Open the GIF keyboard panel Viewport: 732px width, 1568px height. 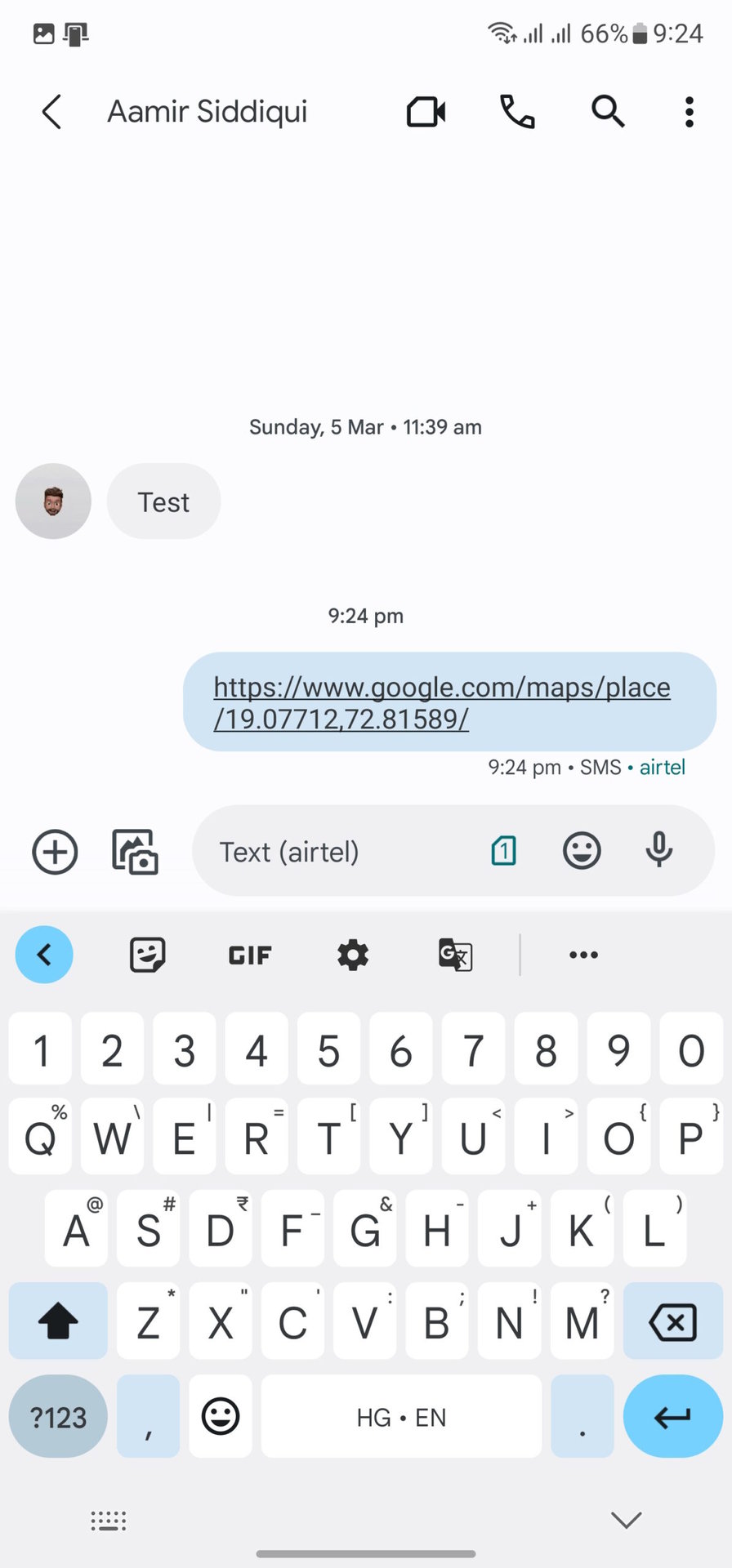pyautogui.click(x=250, y=955)
